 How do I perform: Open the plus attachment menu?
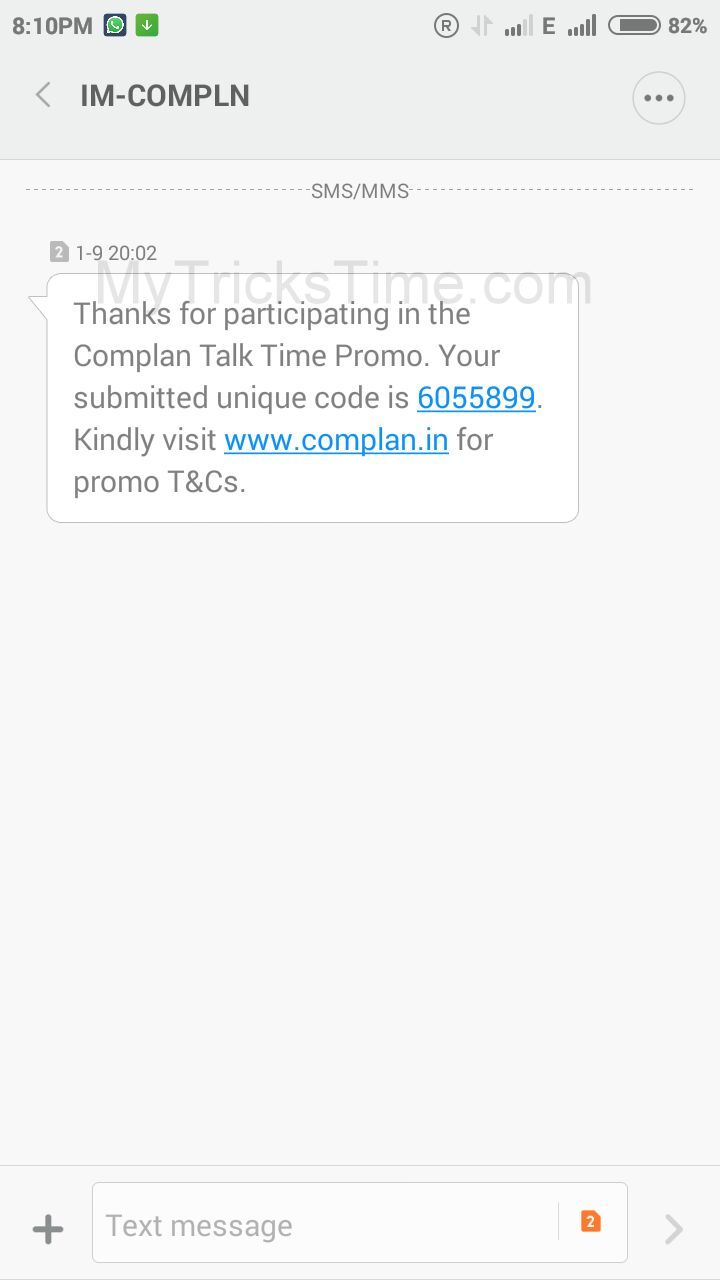point(48,1229)
